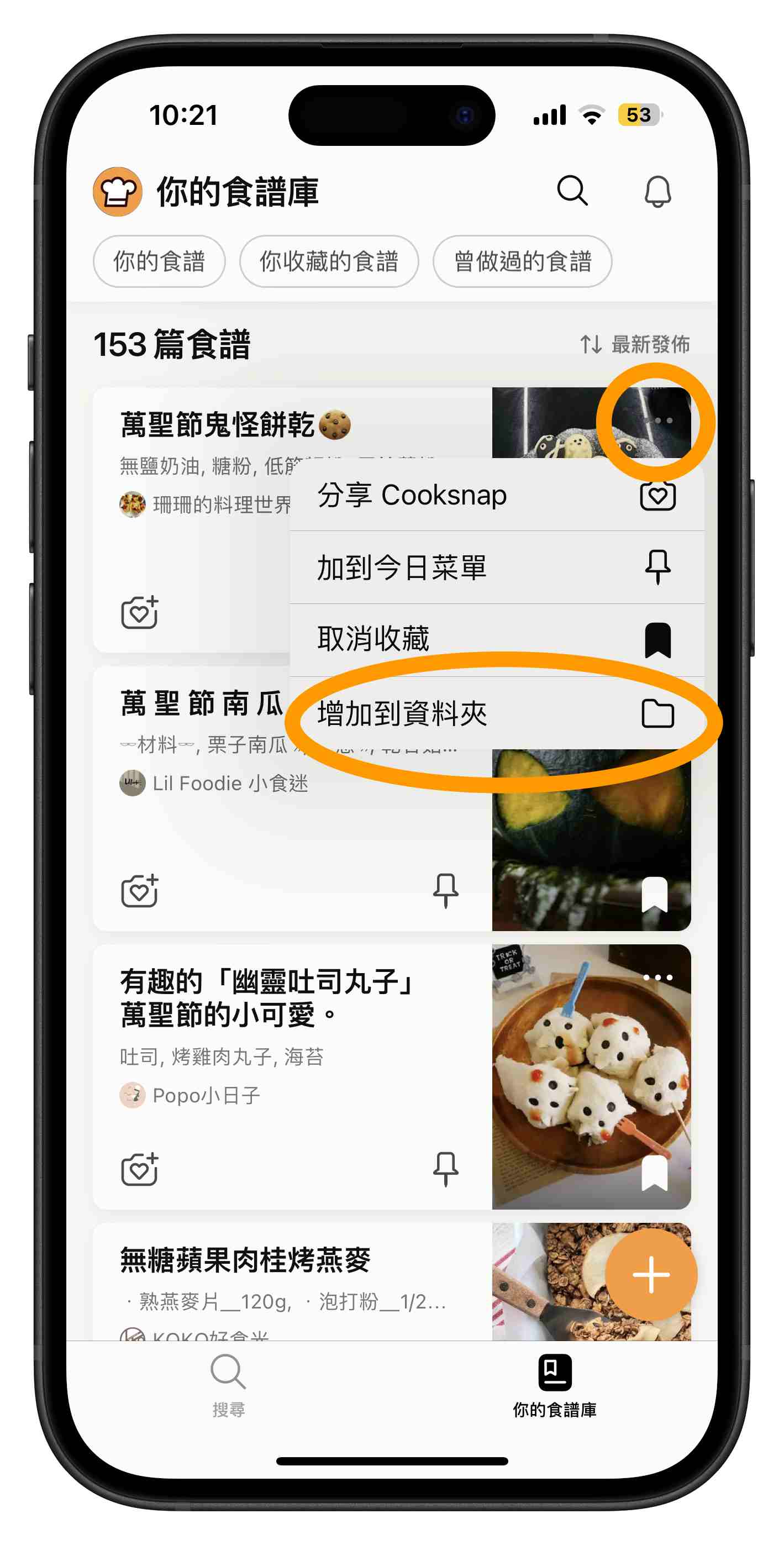Open the notifications bell
The image size is (784, 1545).
[657, 191]
